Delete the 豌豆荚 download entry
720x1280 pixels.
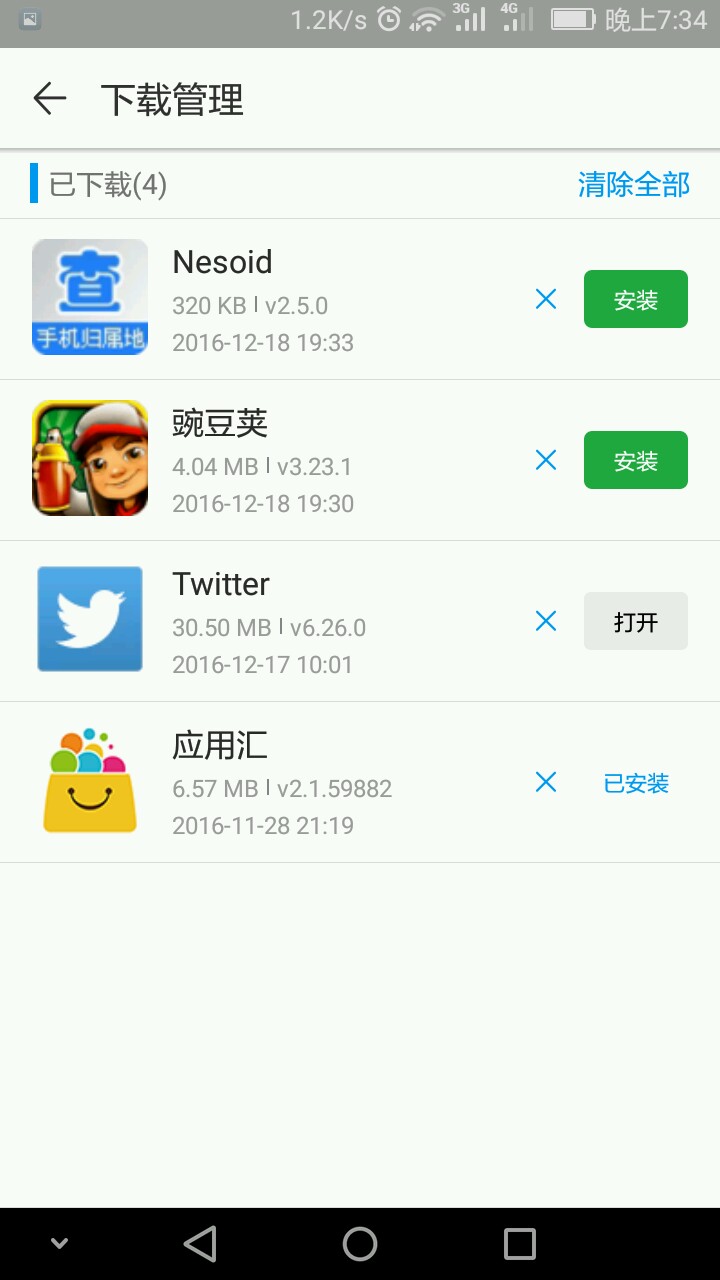click(545, 460)
